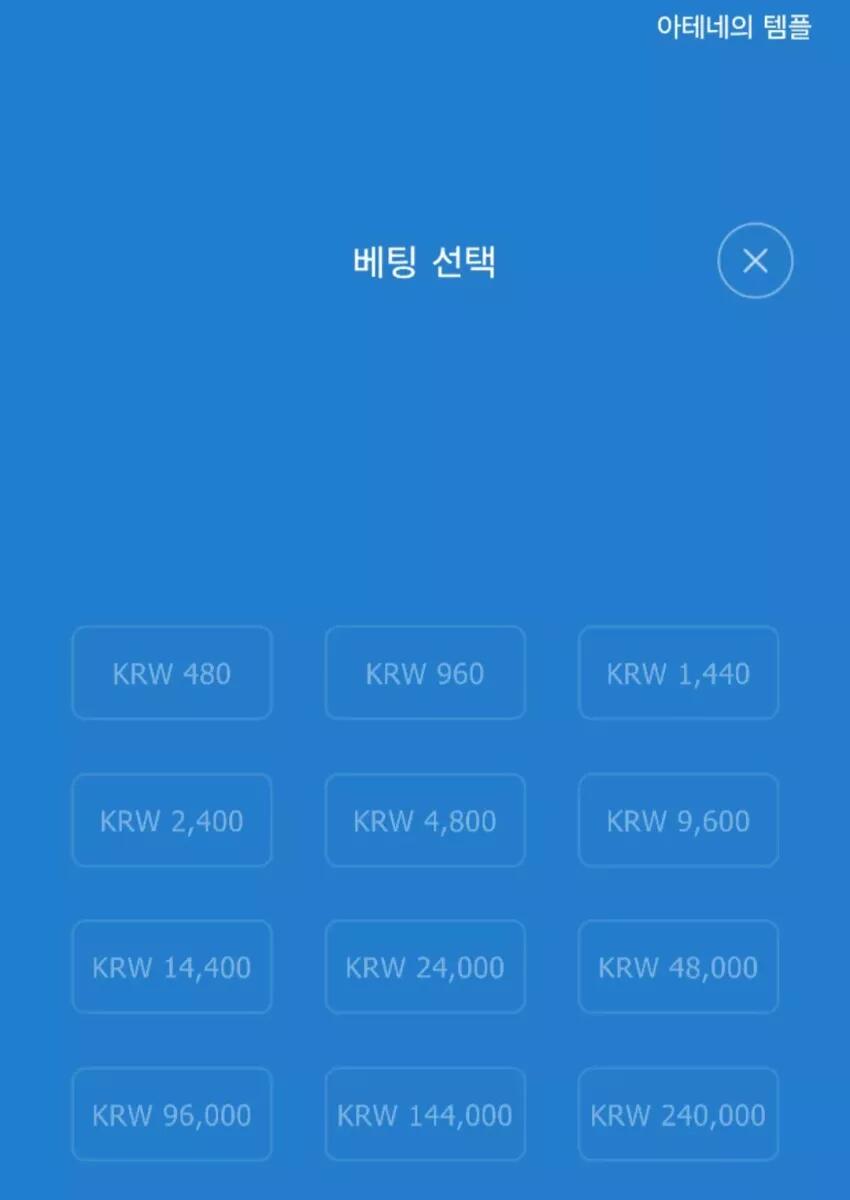Select KRW 9,600 bet amount
Screen dimensions: 850x1200
[678, 820]
